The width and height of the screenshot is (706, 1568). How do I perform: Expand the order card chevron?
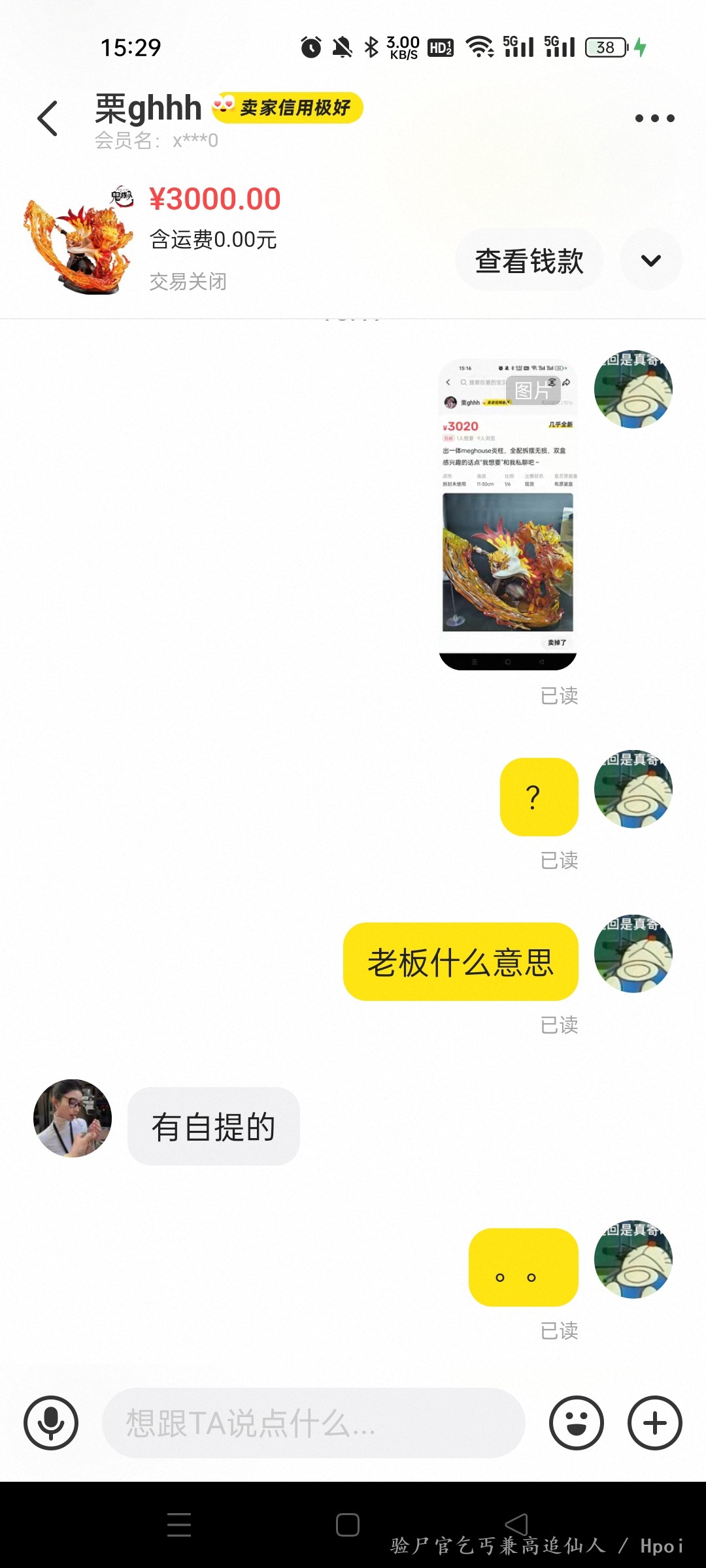650,261
